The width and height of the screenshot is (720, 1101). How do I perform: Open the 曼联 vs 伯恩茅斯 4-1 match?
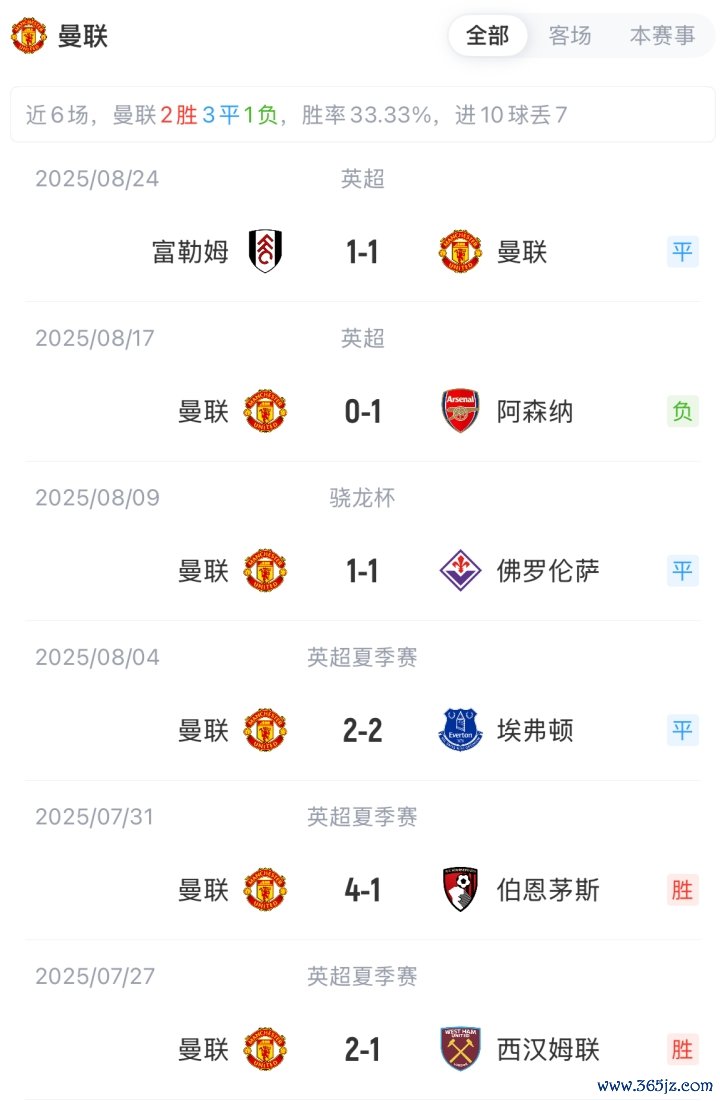pos(362,890)
